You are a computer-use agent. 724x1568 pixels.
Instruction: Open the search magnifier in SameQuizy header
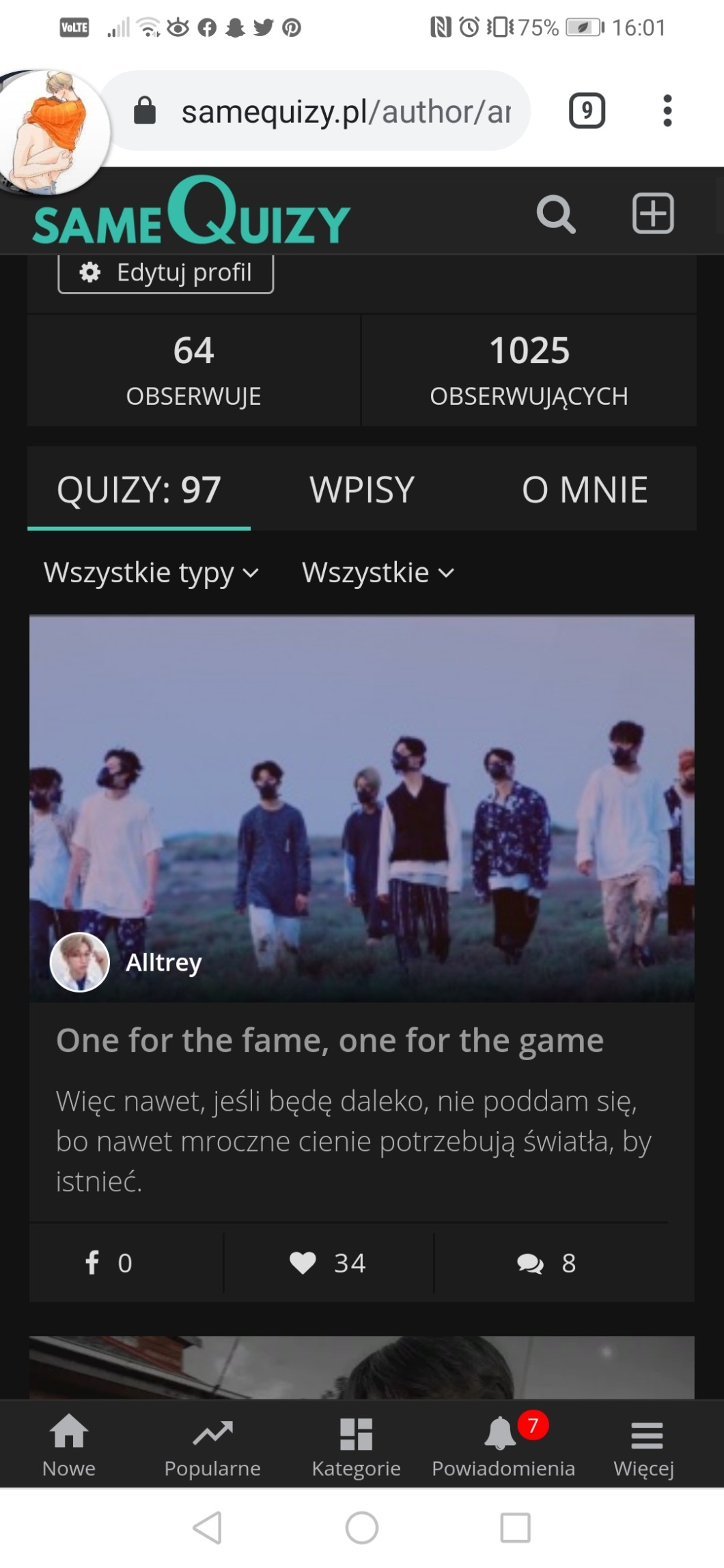click(x=555, y=214)
